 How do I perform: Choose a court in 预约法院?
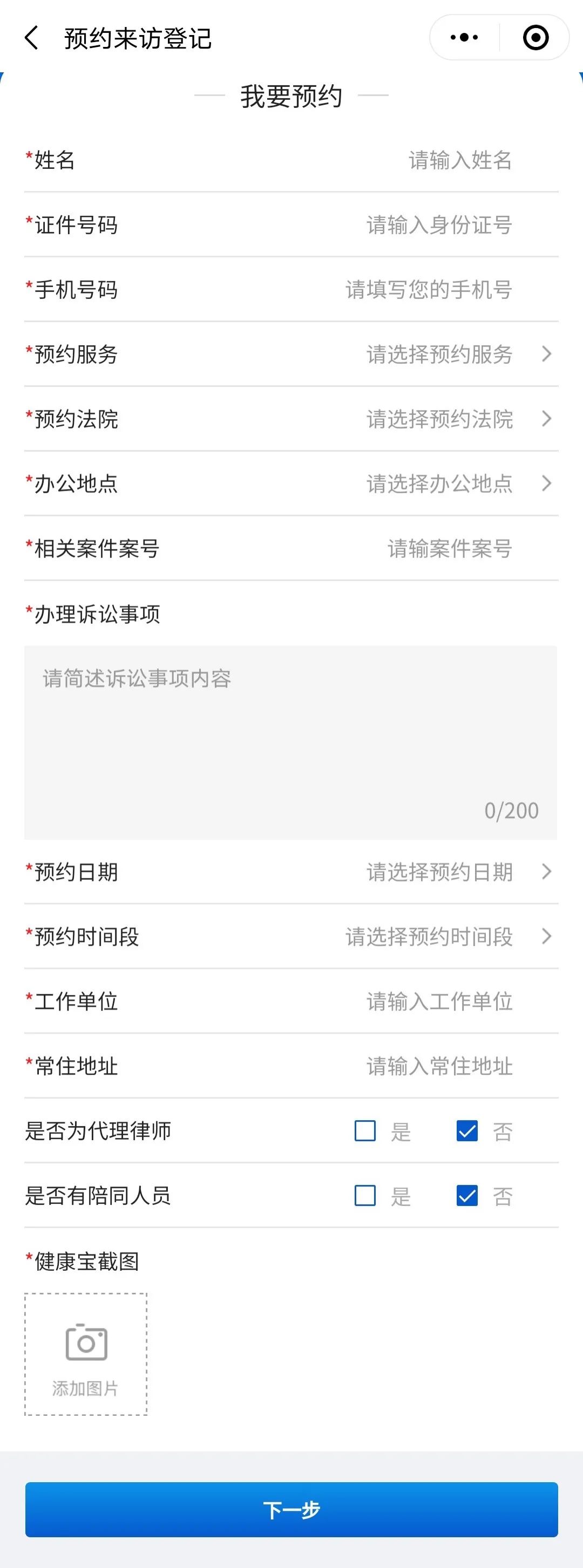(457, 419)
